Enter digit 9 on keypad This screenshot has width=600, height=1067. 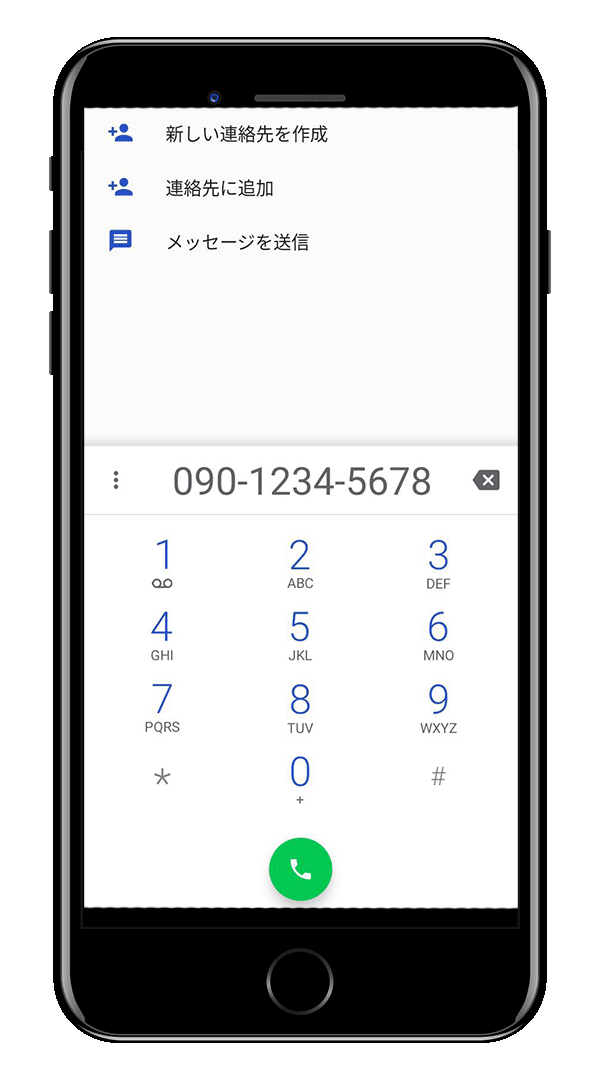tap(438, 707)
